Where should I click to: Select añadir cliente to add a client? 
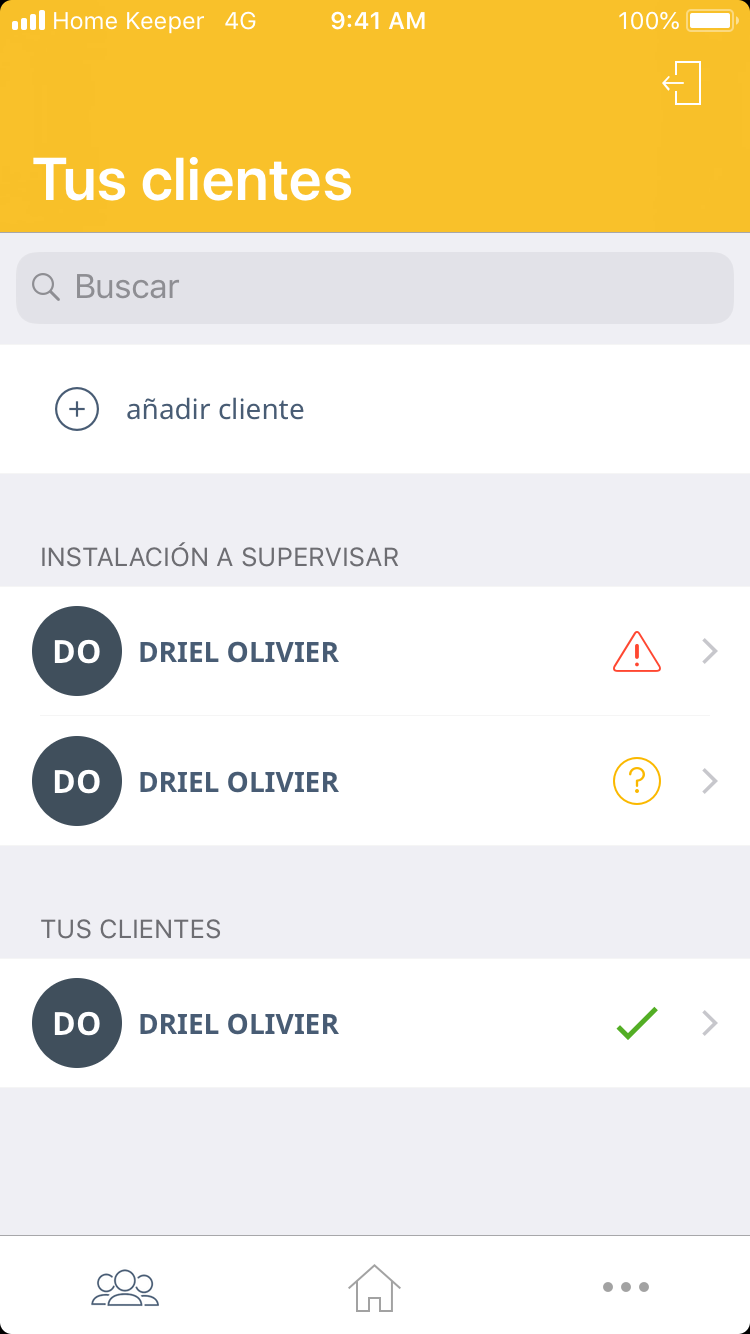[x=215, y=409]
